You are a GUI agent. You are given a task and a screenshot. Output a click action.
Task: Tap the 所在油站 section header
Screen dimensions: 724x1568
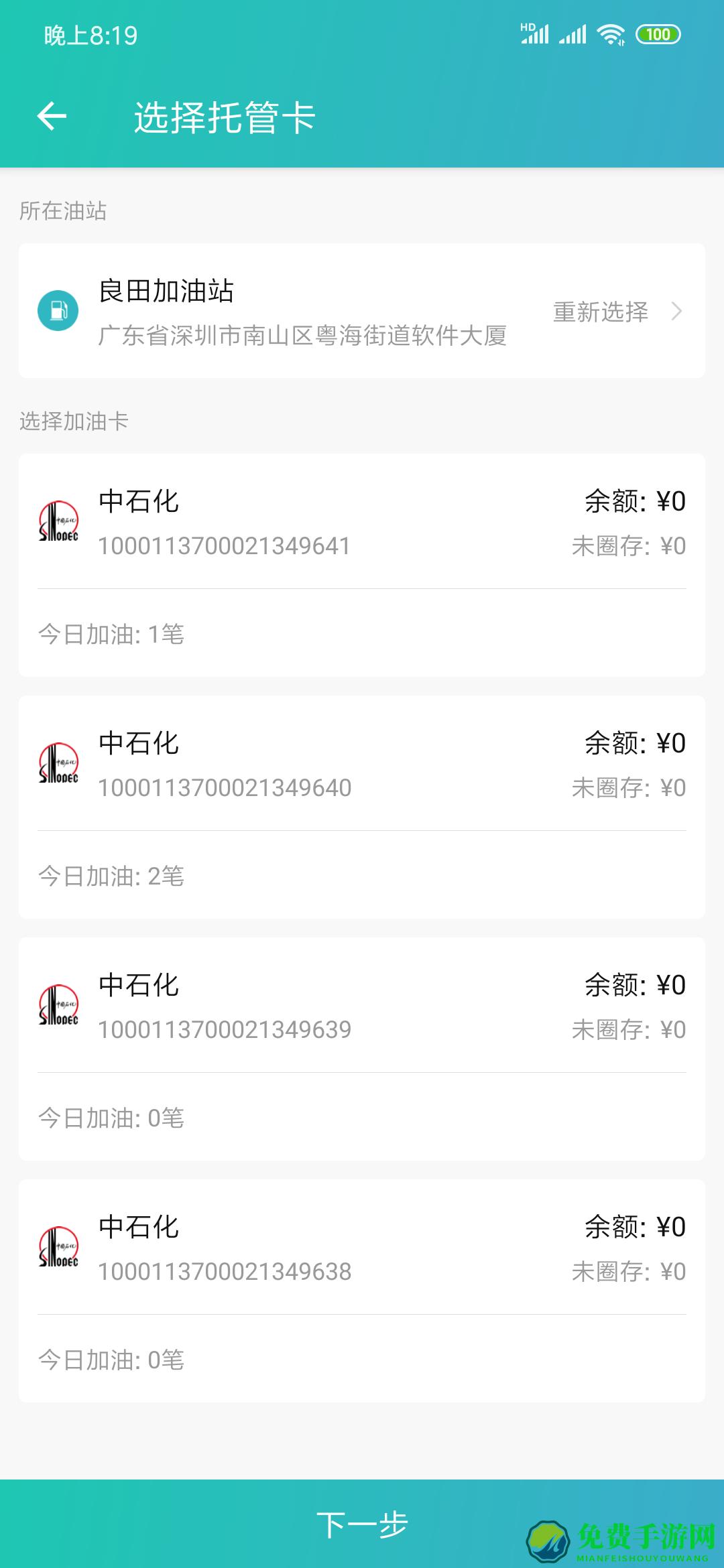[x=62, y=210]
